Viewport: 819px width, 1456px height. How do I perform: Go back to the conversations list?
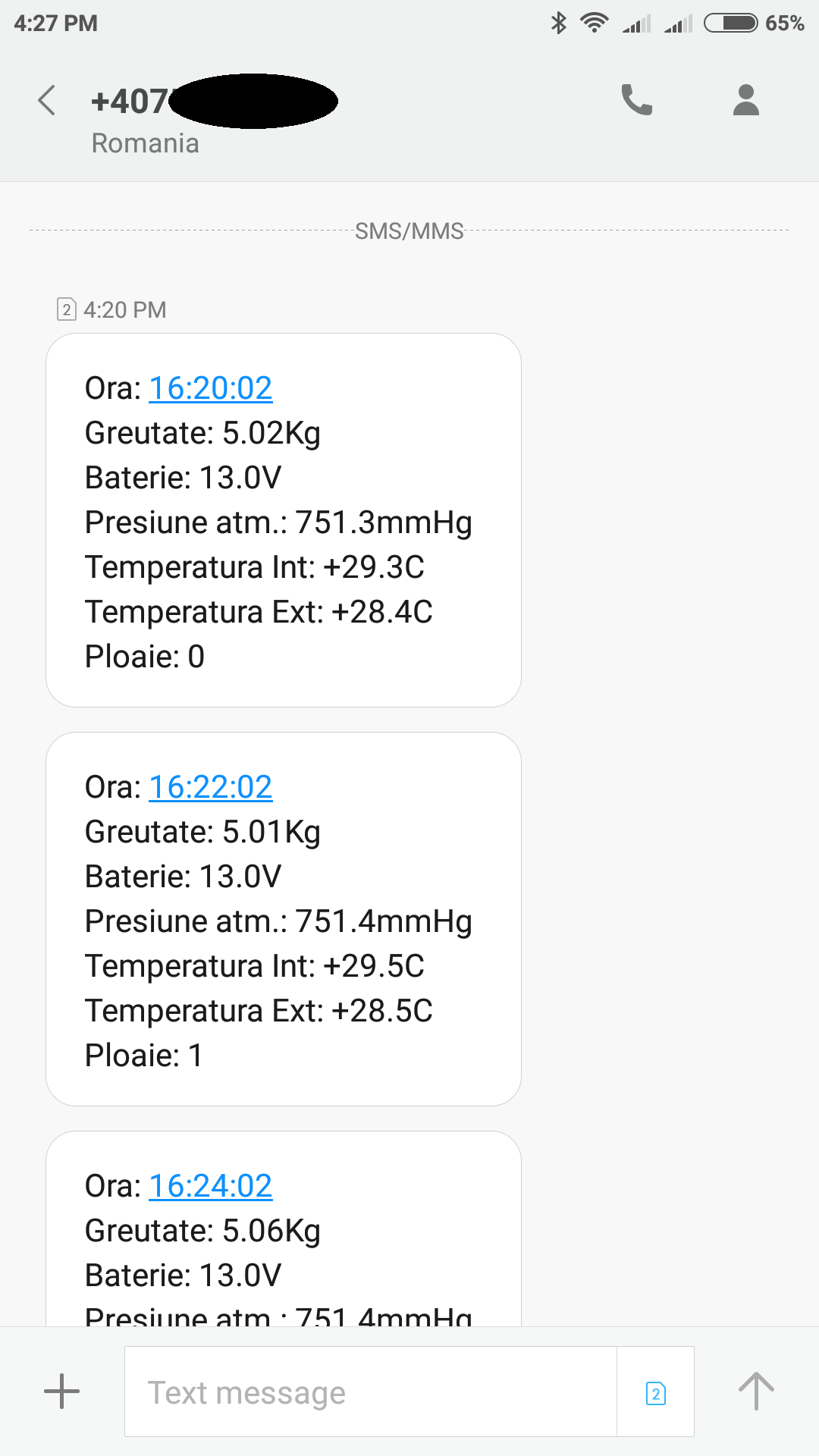coord(47,100)
